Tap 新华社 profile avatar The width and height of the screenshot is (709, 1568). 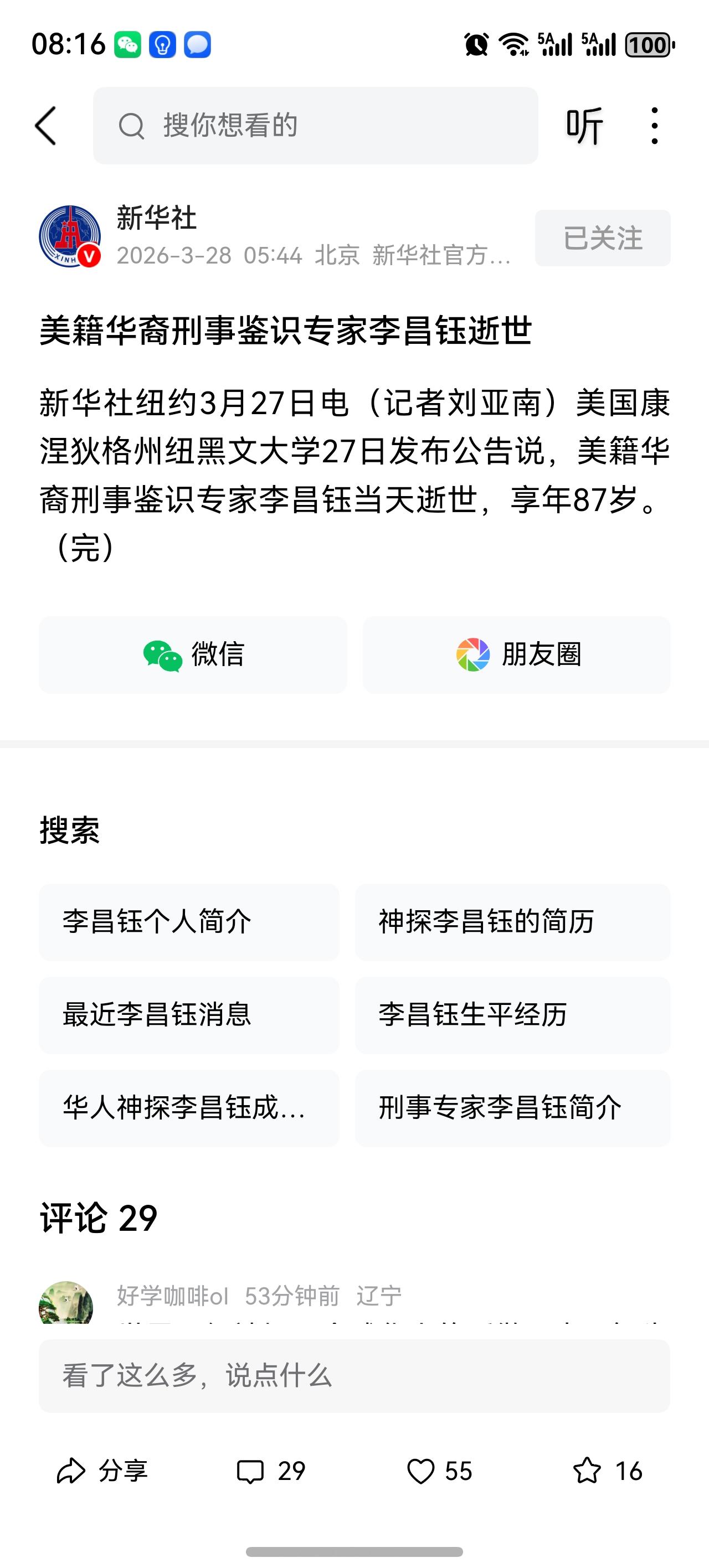(71, 234)
